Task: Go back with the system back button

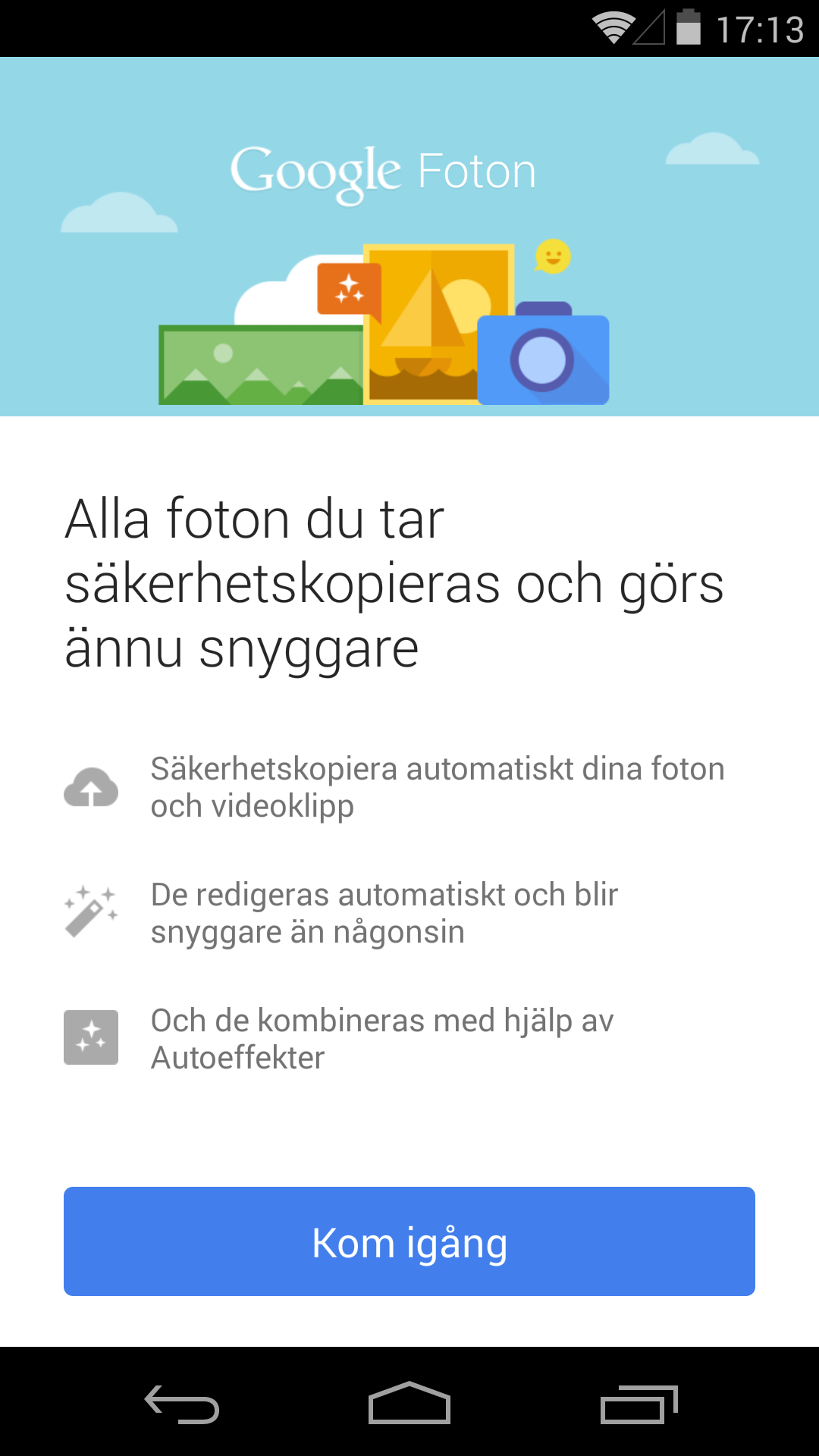Action: point(182,1404)
